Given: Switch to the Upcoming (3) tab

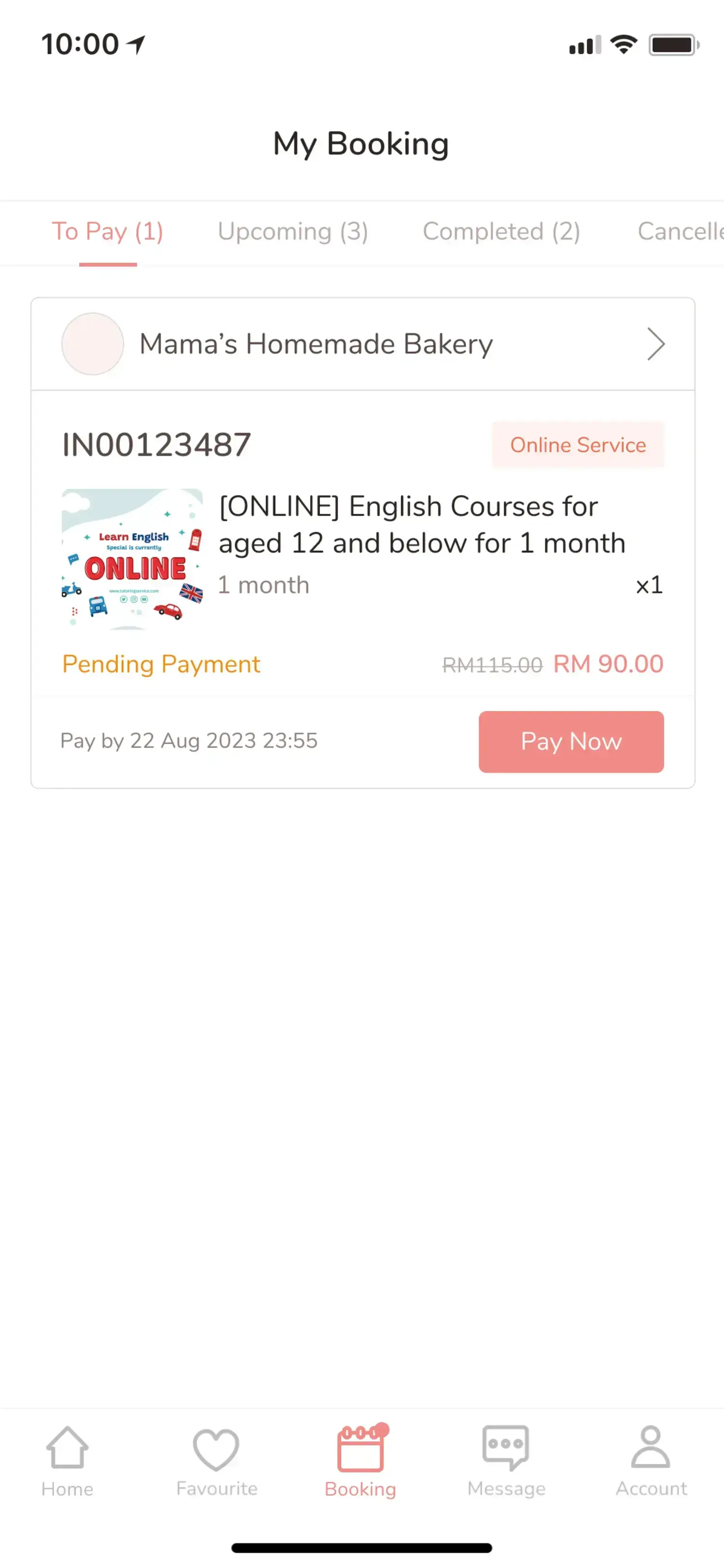Looking at the screenshot, I should [x=293, y=232].
